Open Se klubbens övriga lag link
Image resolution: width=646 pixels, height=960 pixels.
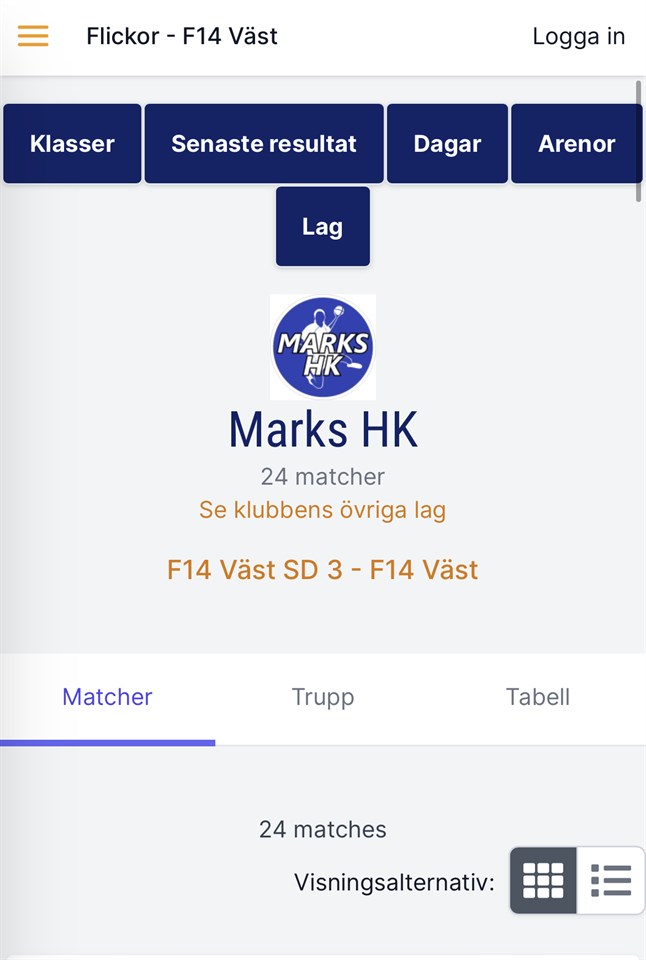[x=322, y=510]
